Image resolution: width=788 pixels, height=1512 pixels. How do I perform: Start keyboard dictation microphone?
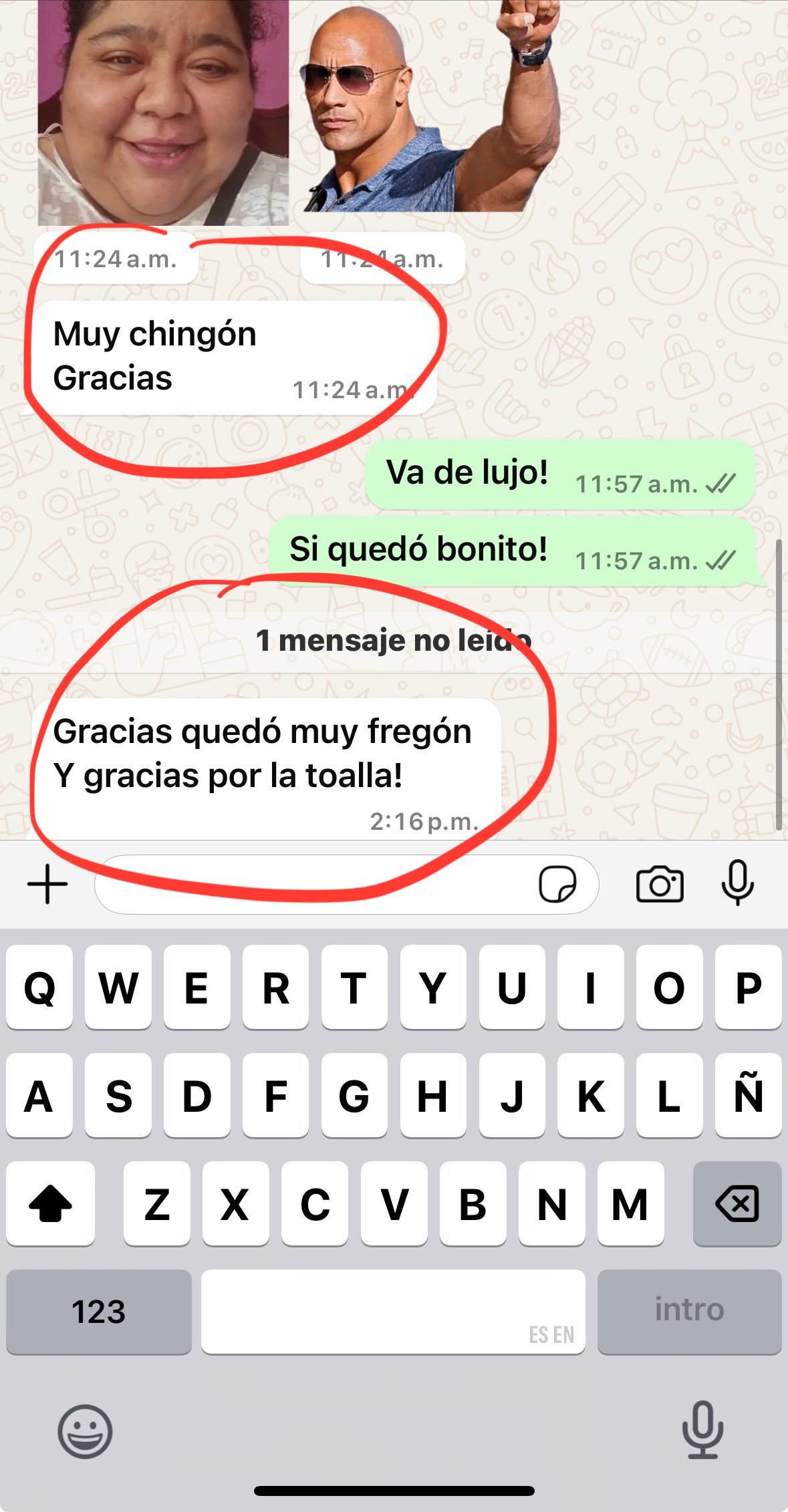click(x=702, y=1431)
